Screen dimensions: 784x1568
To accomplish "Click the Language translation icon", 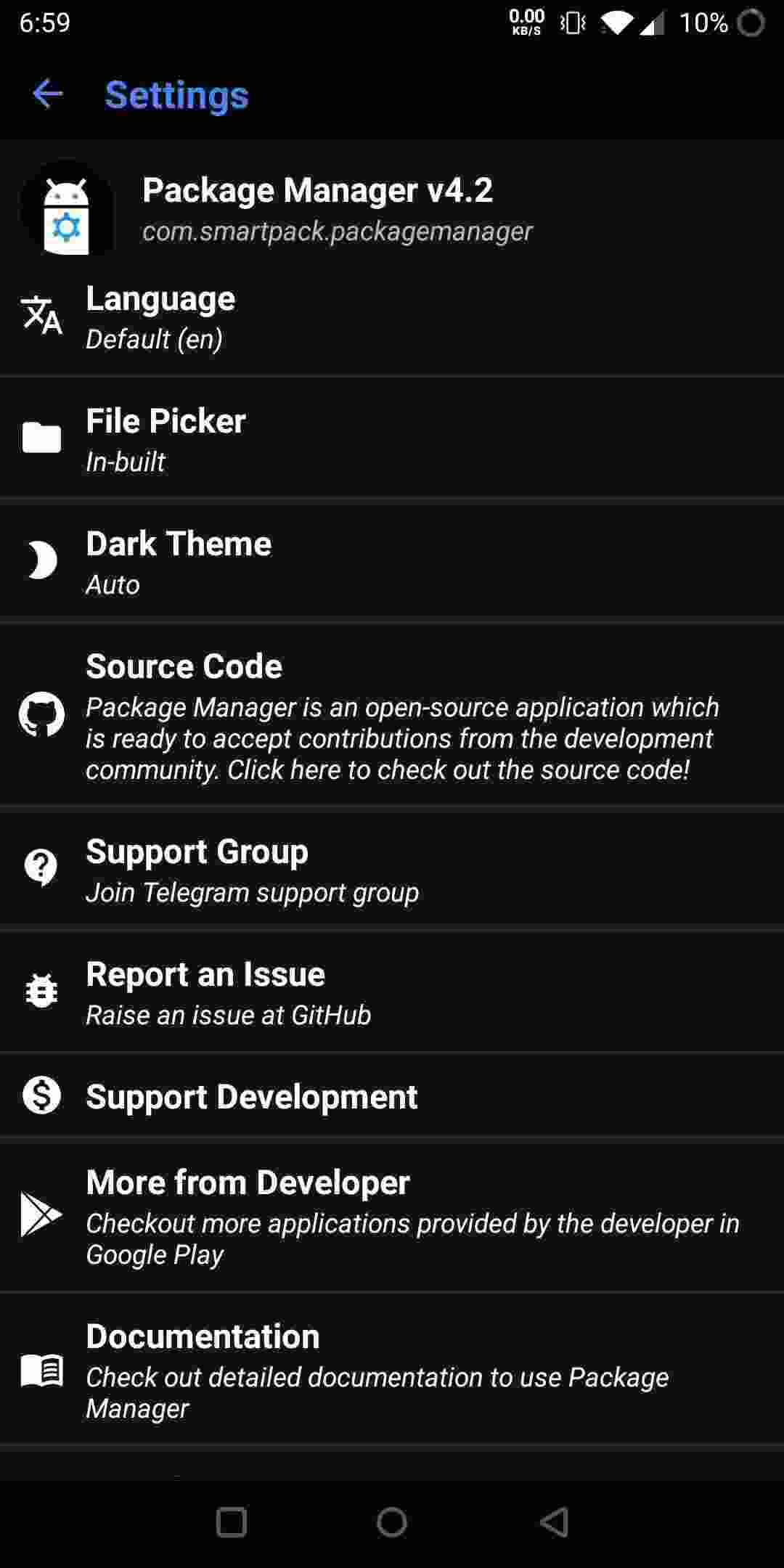I will coord(42,317).
